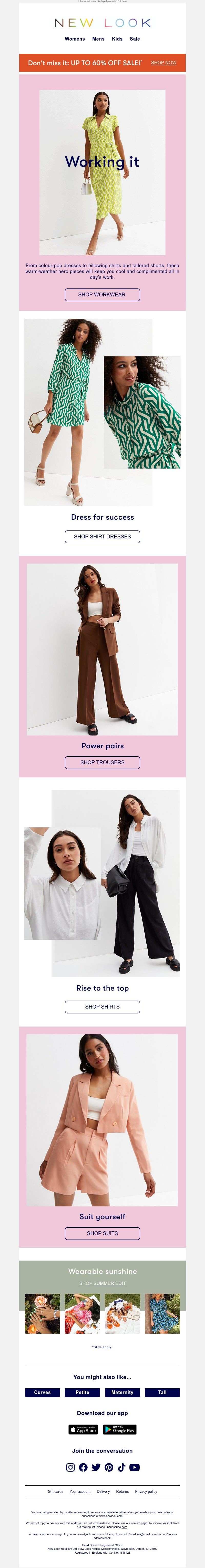205x1568 pixels.
Task: Select the Tall button
Action: (x=162, y=1392)
